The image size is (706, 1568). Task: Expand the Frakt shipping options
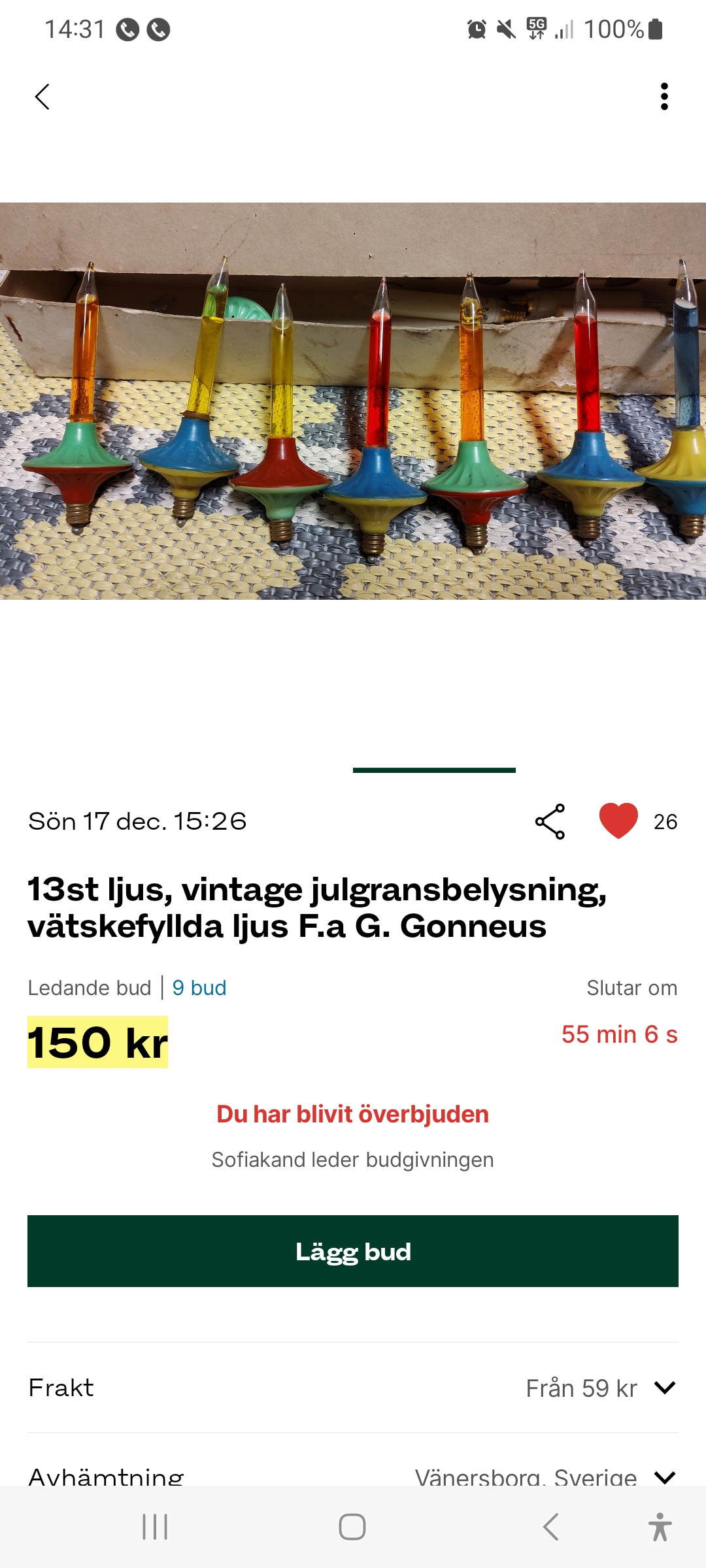664,1388
